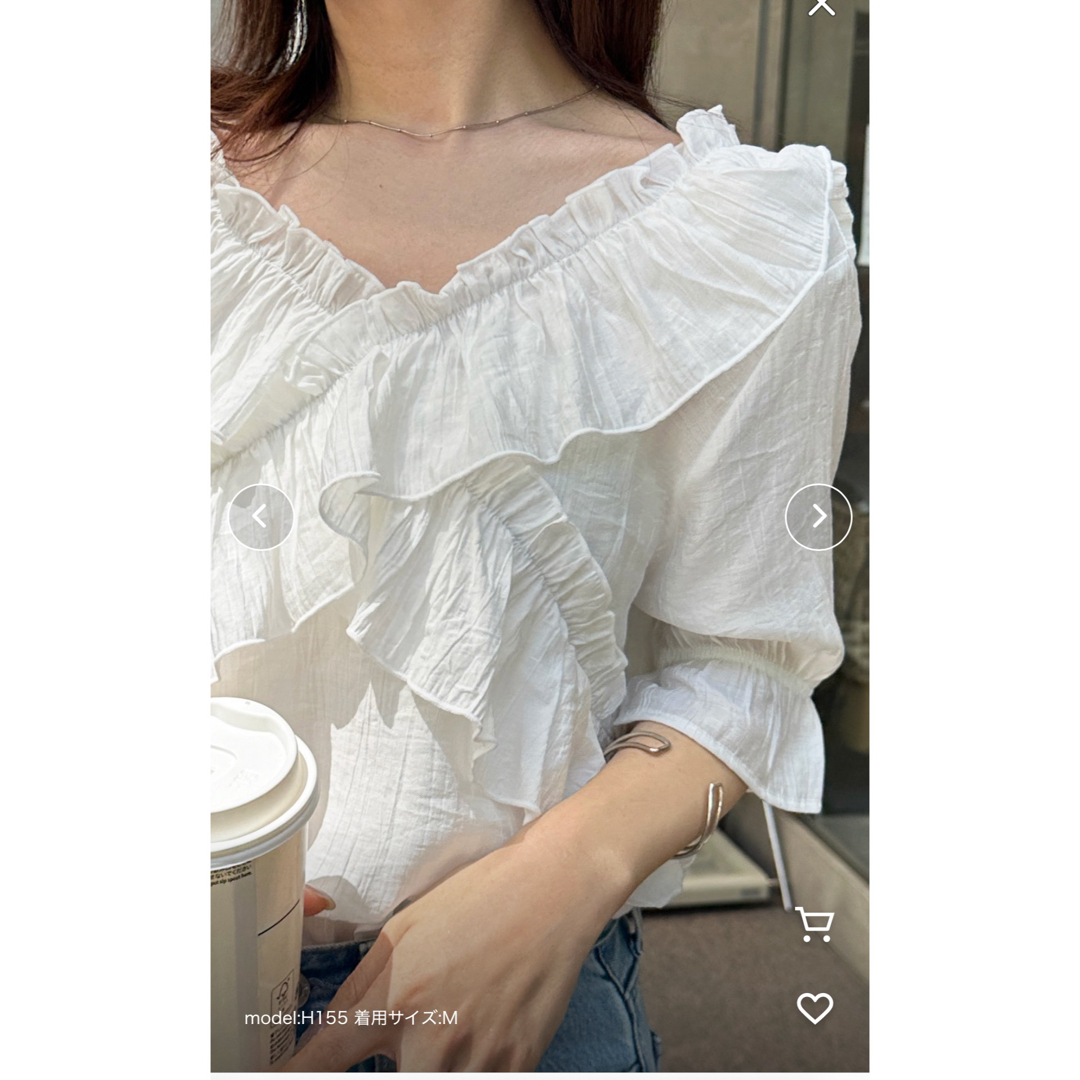Screen dimensions: 1080x1080
Task: Open the shopping cart
Action: (814, 925)
